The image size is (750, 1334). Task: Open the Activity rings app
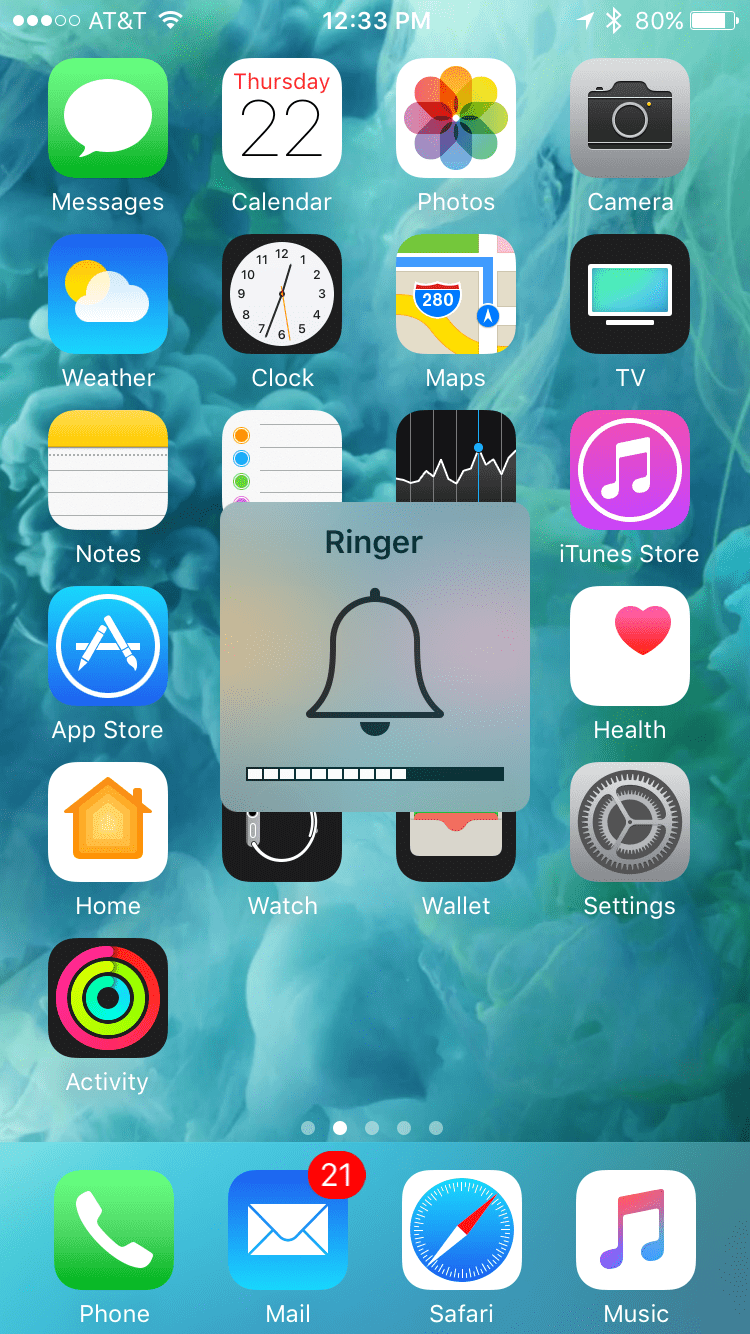(x=107, y=998)
